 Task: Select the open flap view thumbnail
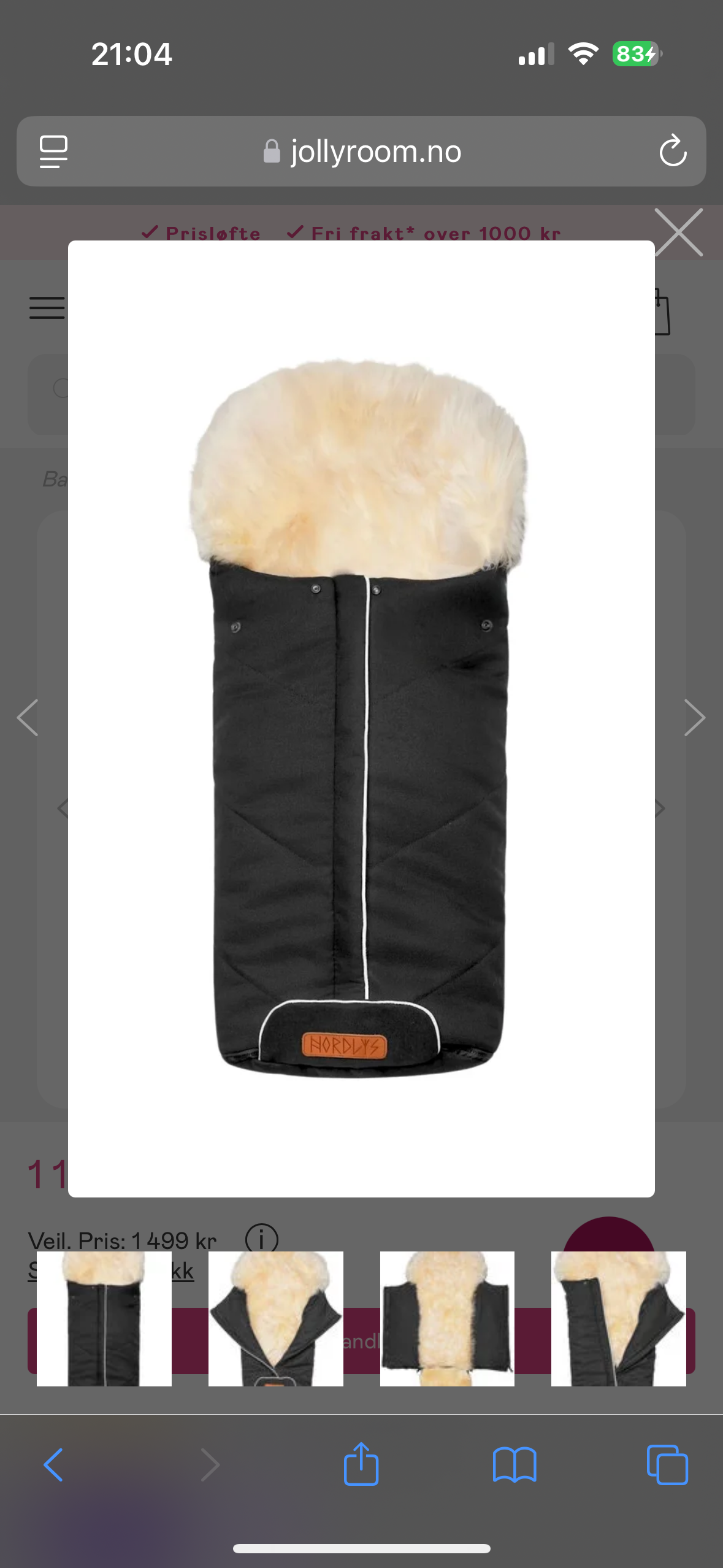click(x=275, y=1318)
